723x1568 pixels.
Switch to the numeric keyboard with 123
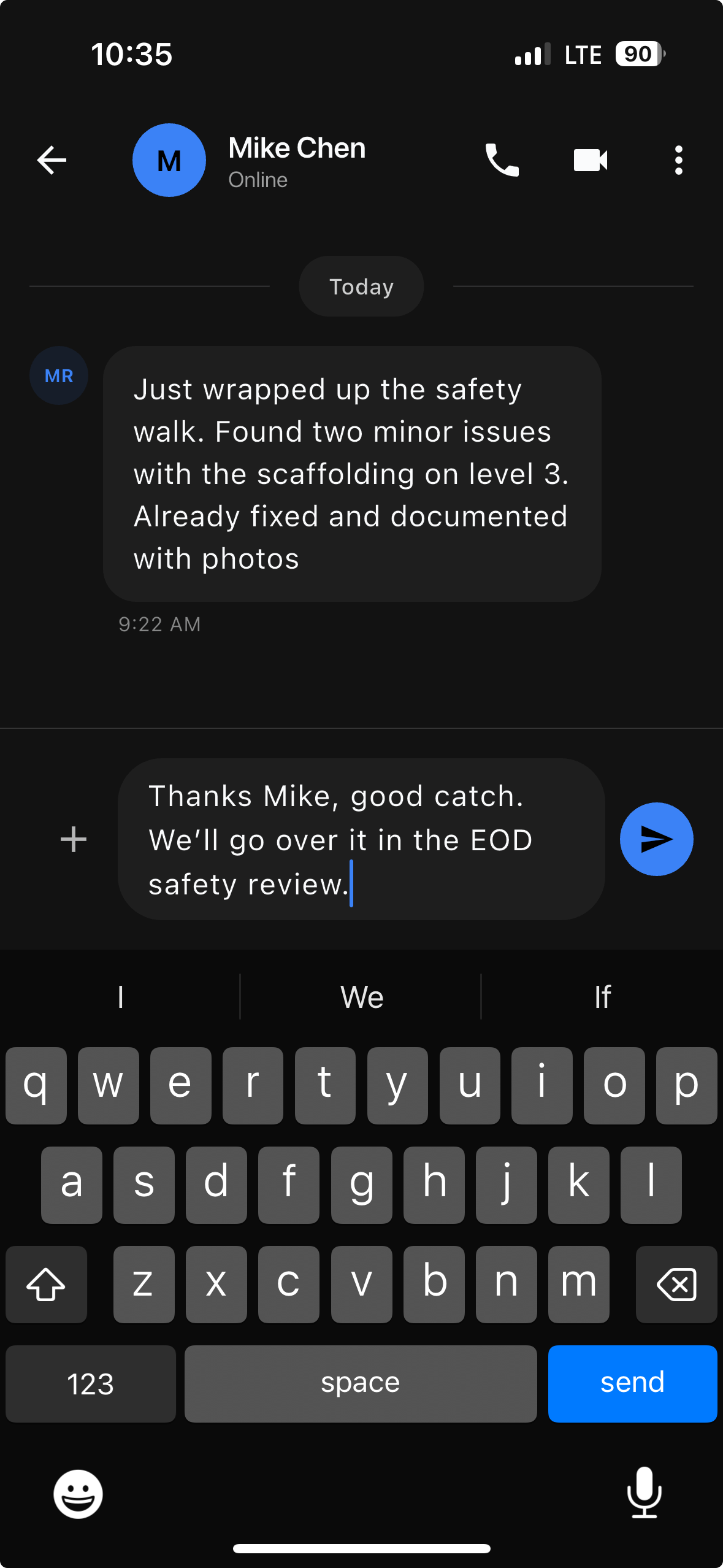pyautogui.click(x=90, y=1384)
